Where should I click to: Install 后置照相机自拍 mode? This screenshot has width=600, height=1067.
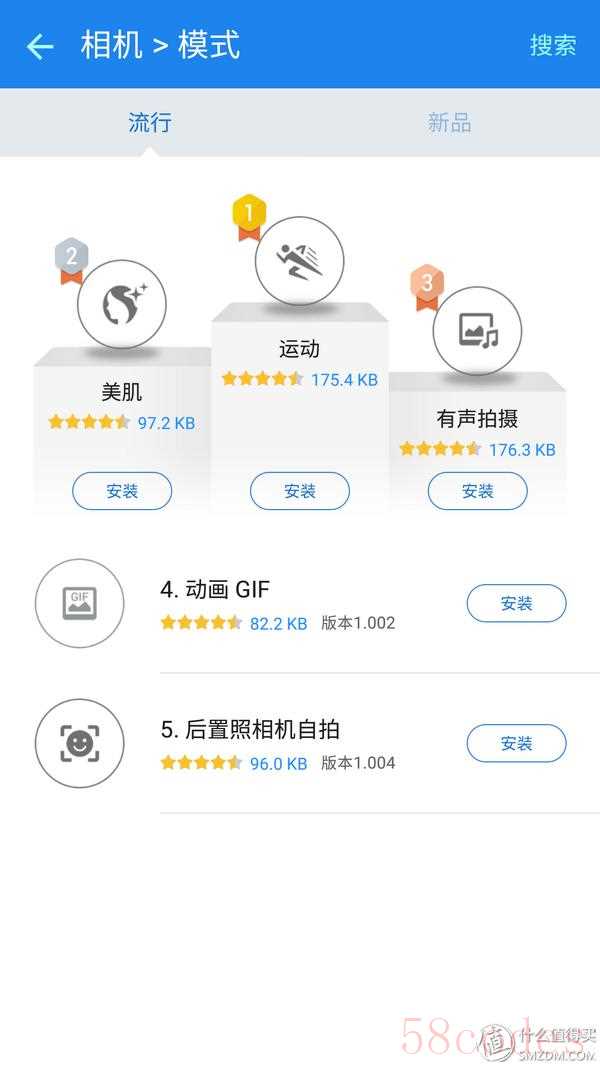coord(516,743)
